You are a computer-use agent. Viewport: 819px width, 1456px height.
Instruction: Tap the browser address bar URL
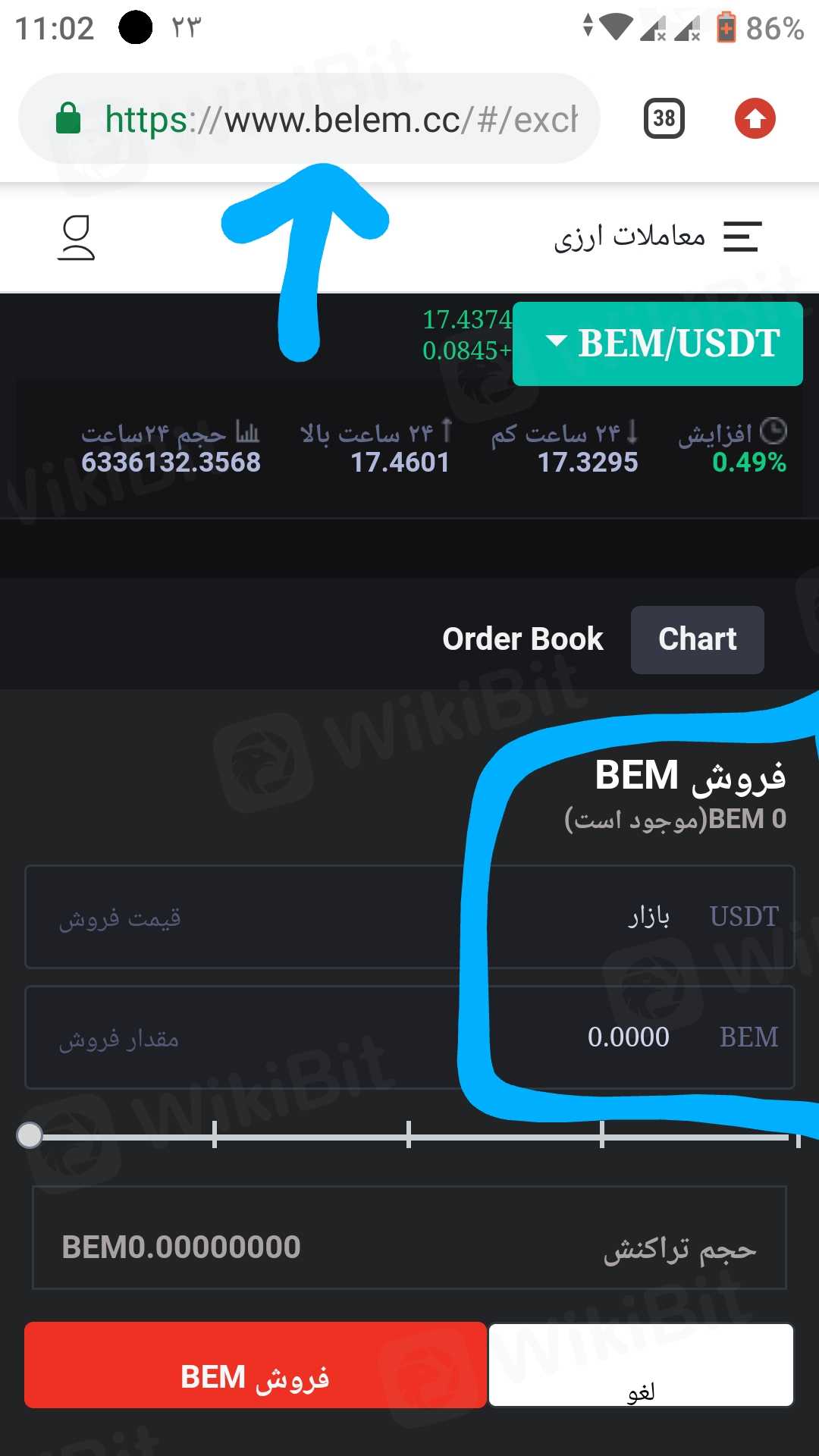point(340,119)
